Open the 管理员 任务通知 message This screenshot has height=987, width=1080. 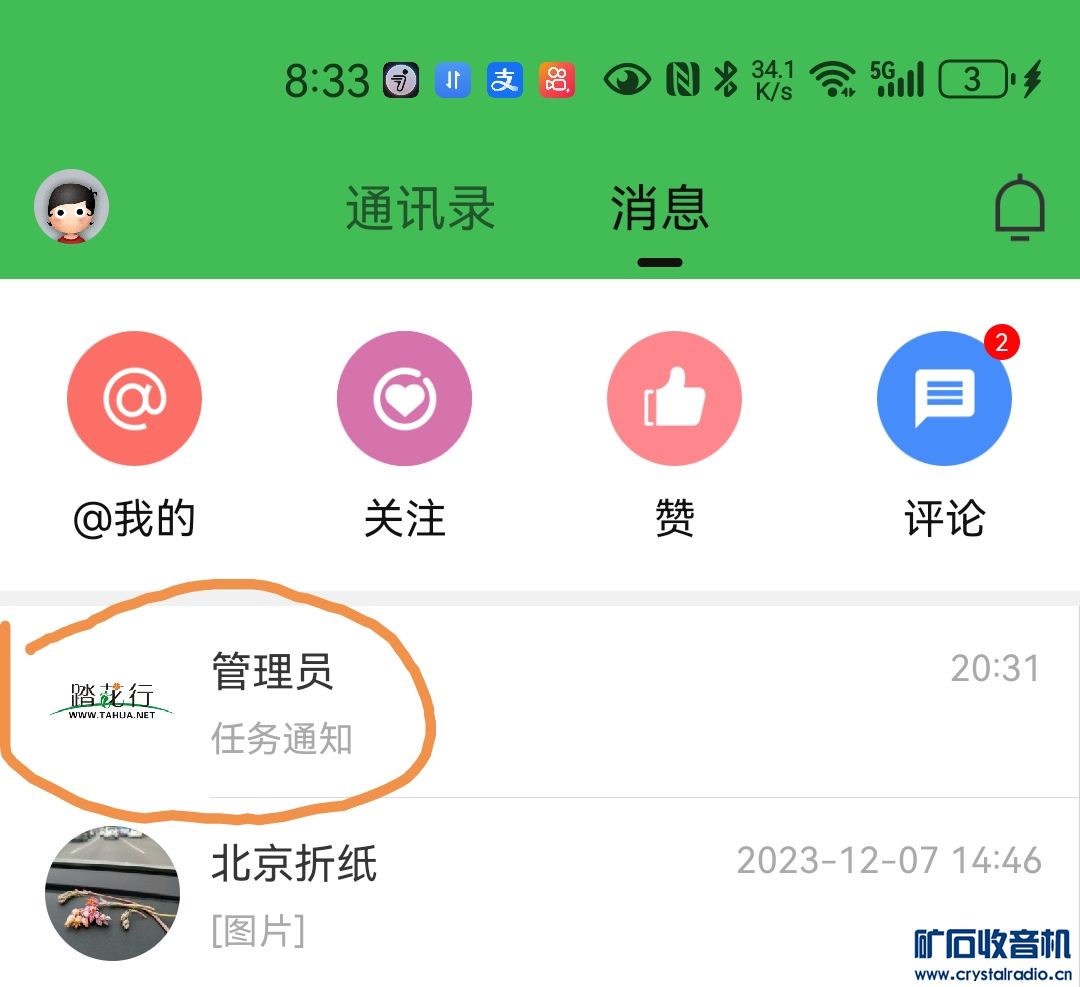tap(540, 702)
